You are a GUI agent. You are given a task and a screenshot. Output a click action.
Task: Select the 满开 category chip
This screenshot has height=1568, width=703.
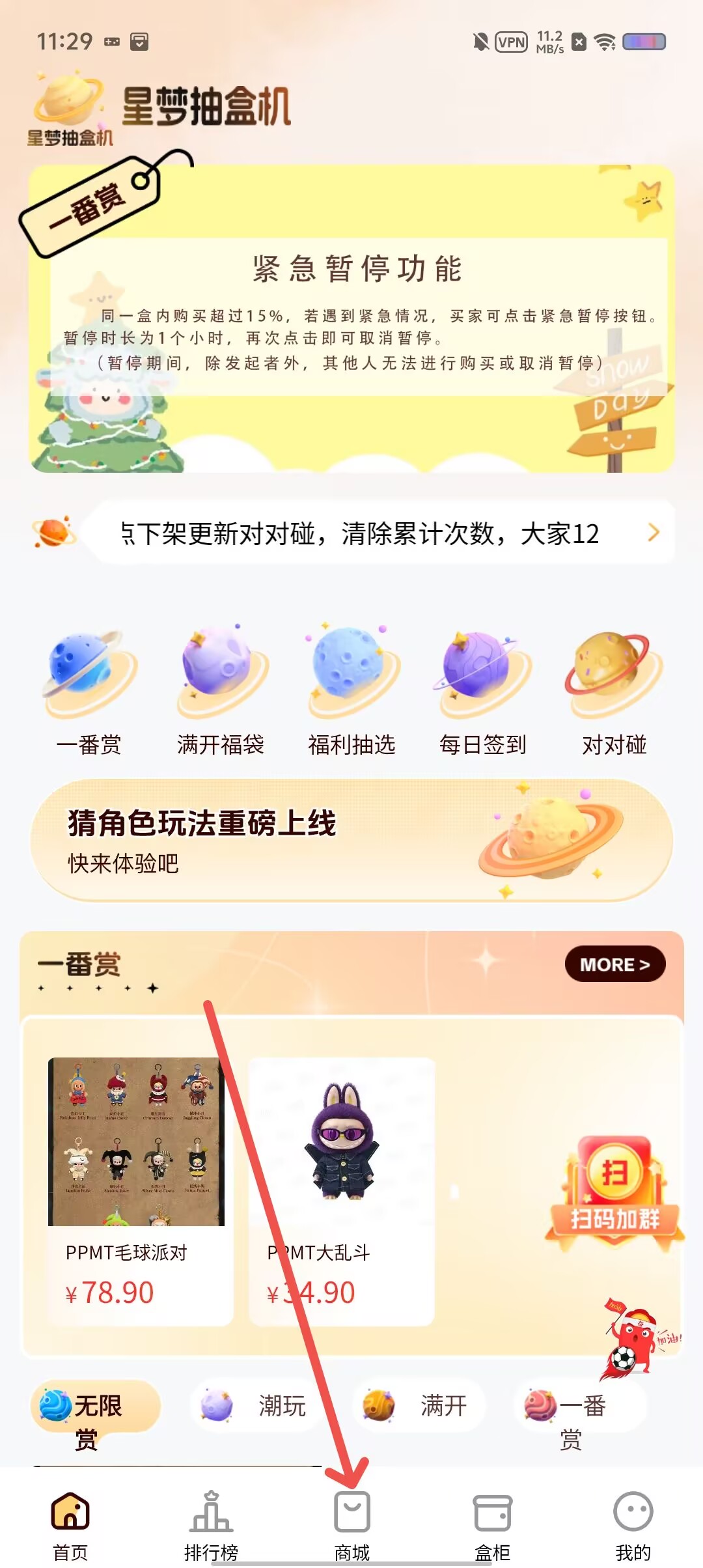pos(419,1406)
